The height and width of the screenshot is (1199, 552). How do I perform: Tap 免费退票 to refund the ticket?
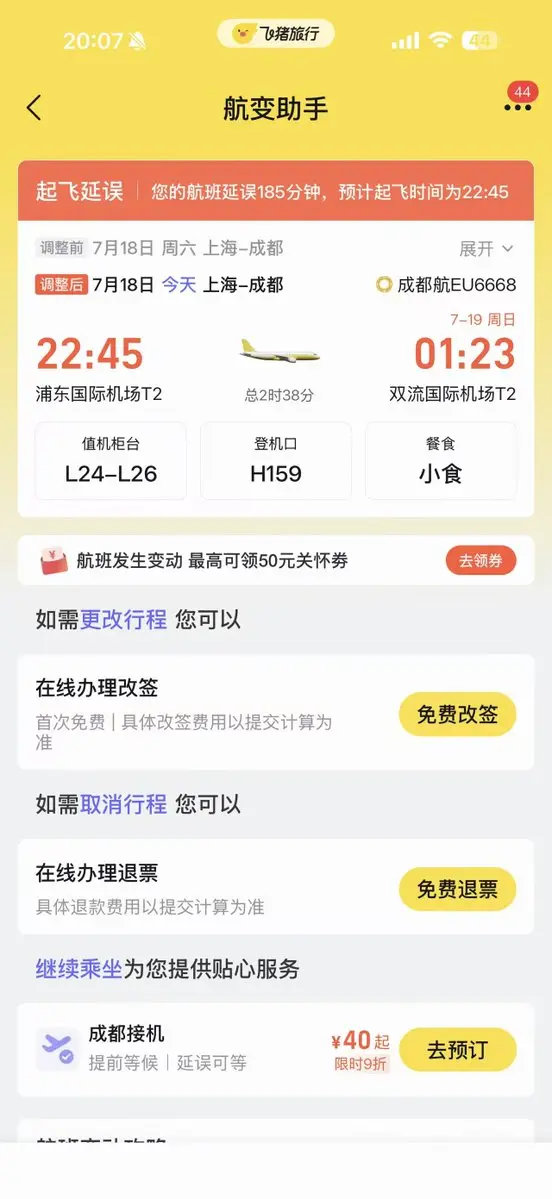click(x=457, y=889)
